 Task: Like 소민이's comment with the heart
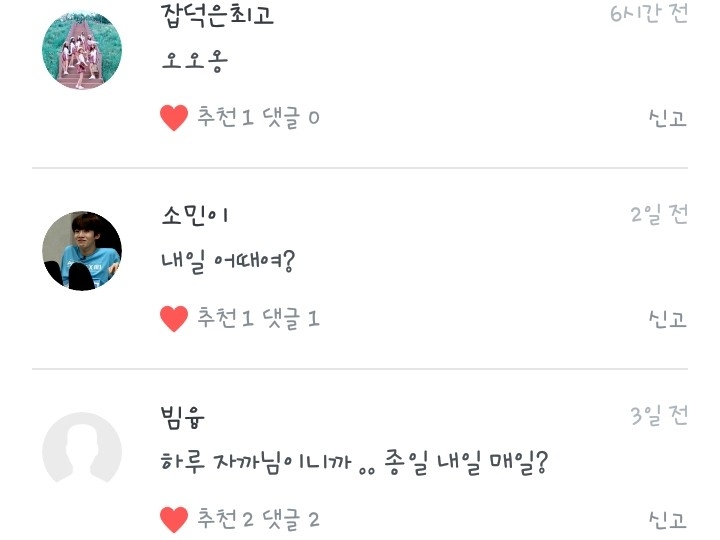coord(174,318)
